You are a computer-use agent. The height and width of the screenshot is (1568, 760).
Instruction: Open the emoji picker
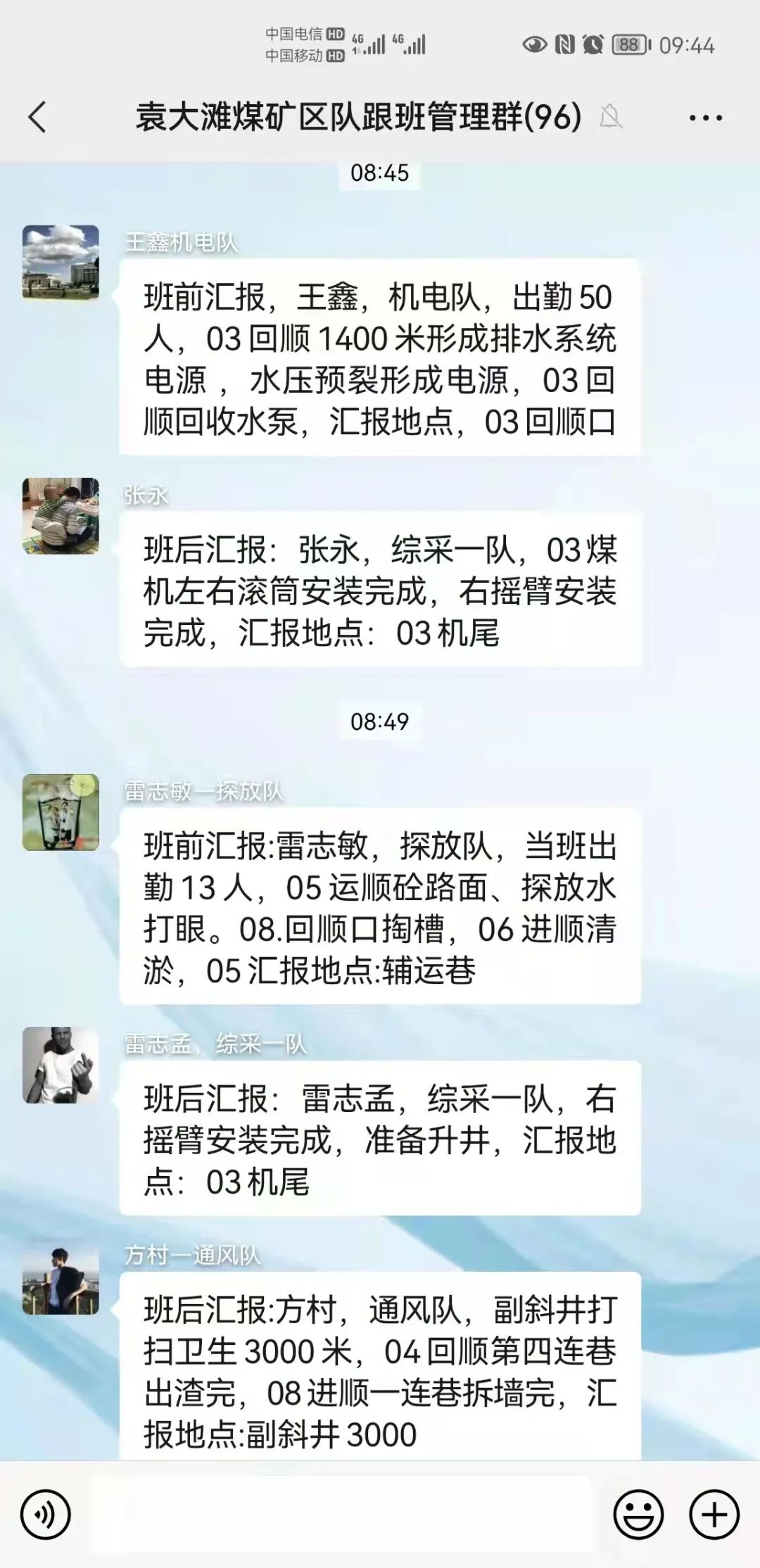(638, 1515)
